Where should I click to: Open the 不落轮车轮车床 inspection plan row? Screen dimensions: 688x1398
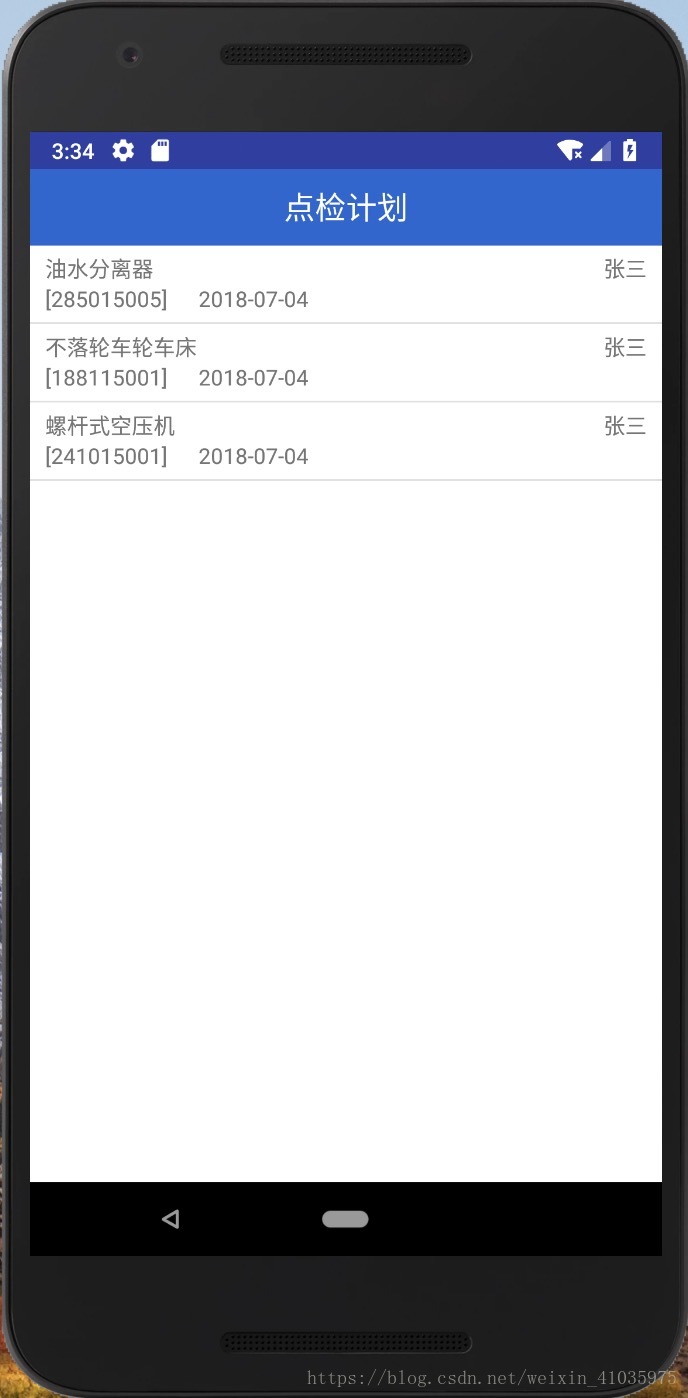(x=345, y=363)
